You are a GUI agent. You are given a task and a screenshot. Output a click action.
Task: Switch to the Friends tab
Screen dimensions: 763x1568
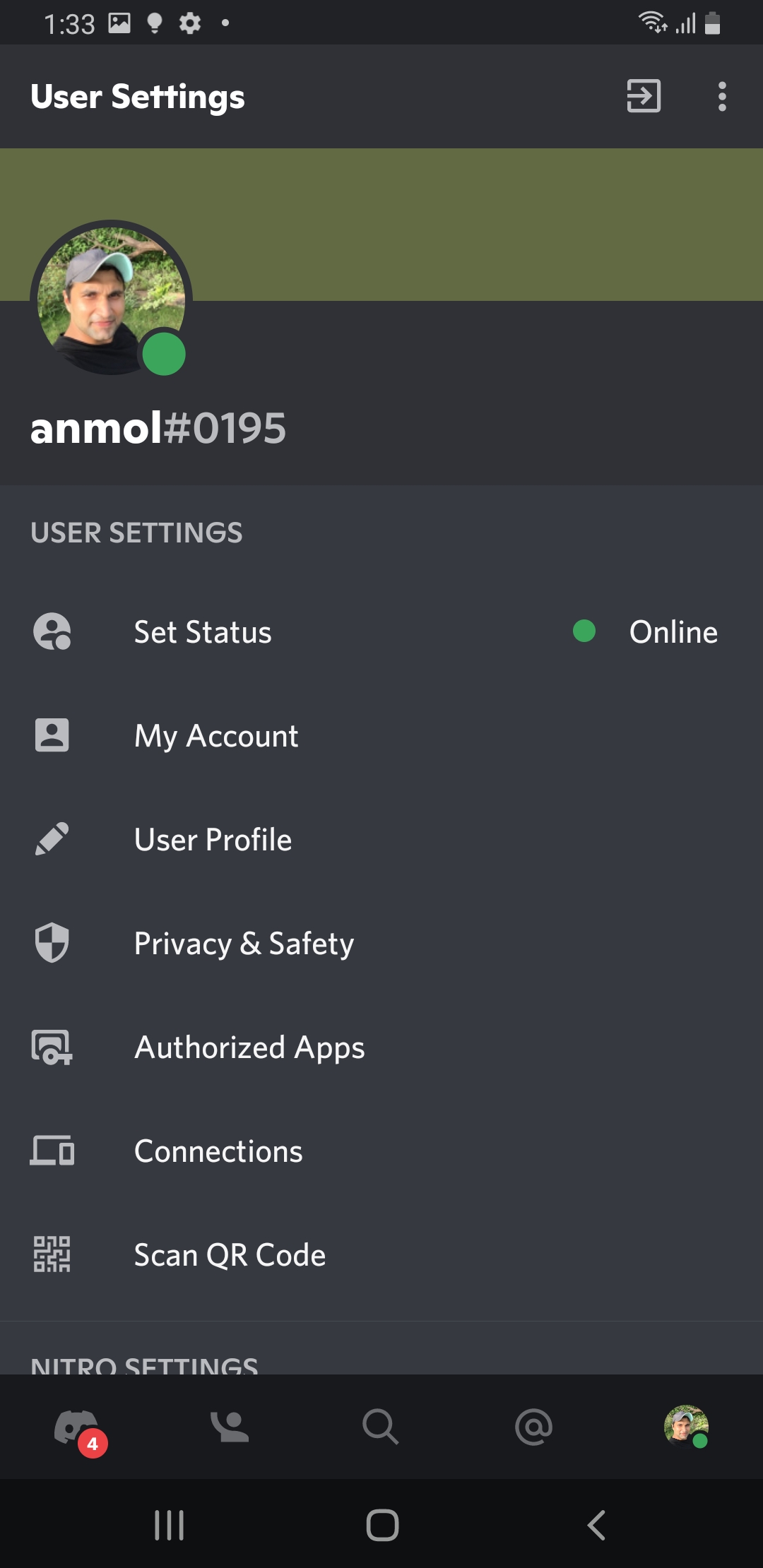click(230, 1427)
